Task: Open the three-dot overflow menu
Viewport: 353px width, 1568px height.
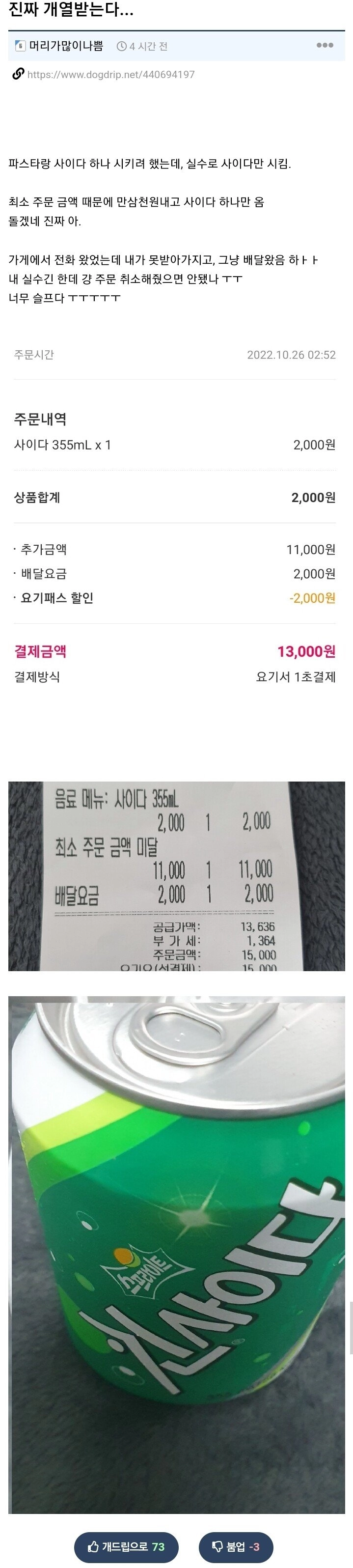Action: [325, 45]
